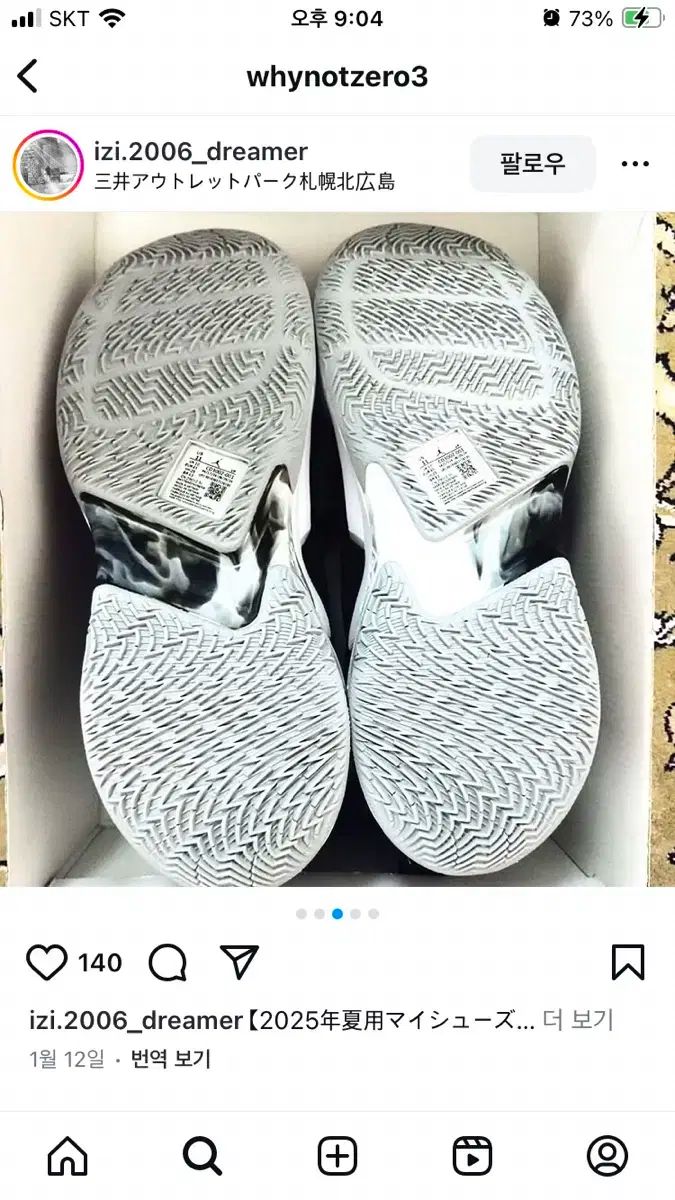Open the Reels tab
The width and height of the screenshot is (675, 1200).
click(472, 1156)
